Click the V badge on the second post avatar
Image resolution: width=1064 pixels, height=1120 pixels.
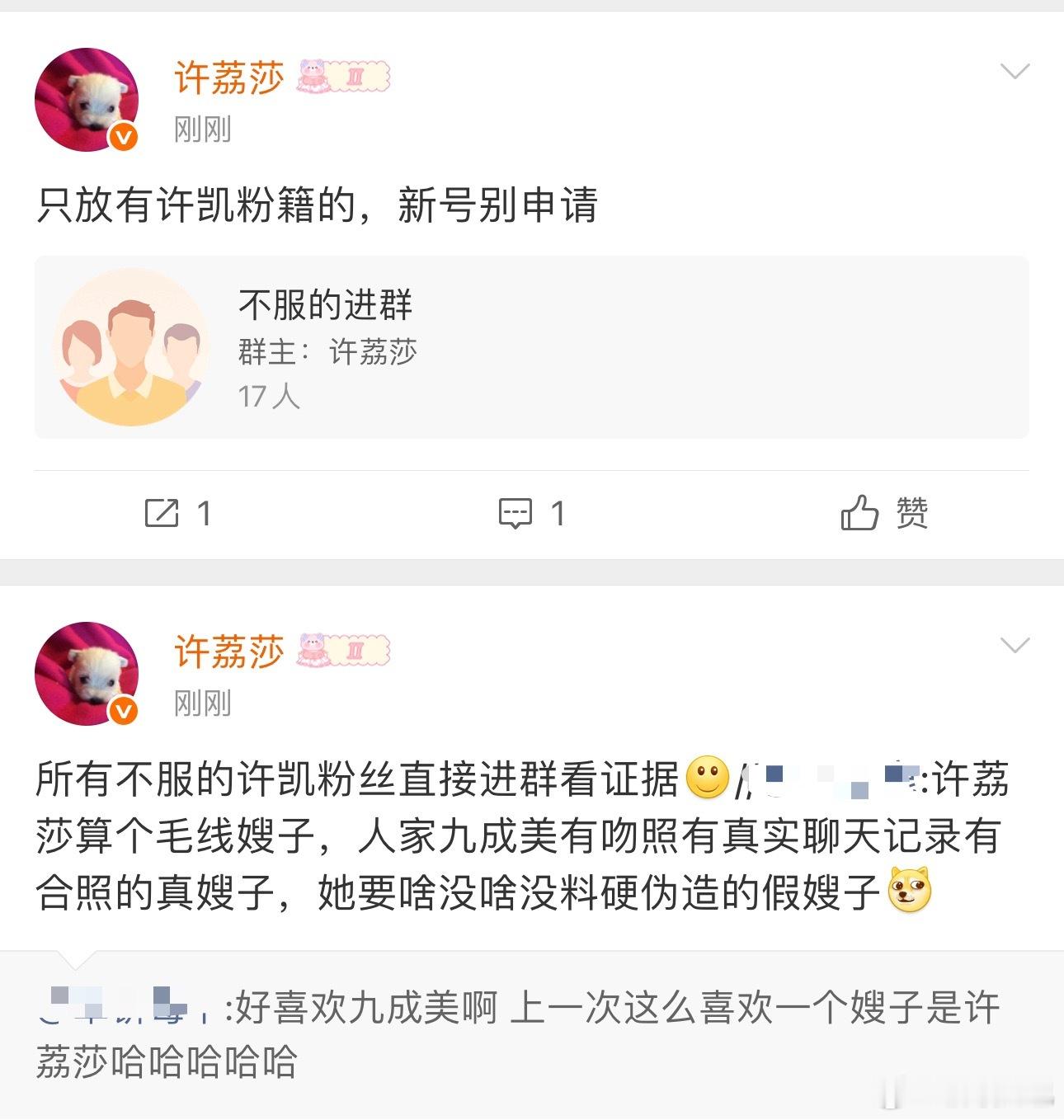pos(122,710)
